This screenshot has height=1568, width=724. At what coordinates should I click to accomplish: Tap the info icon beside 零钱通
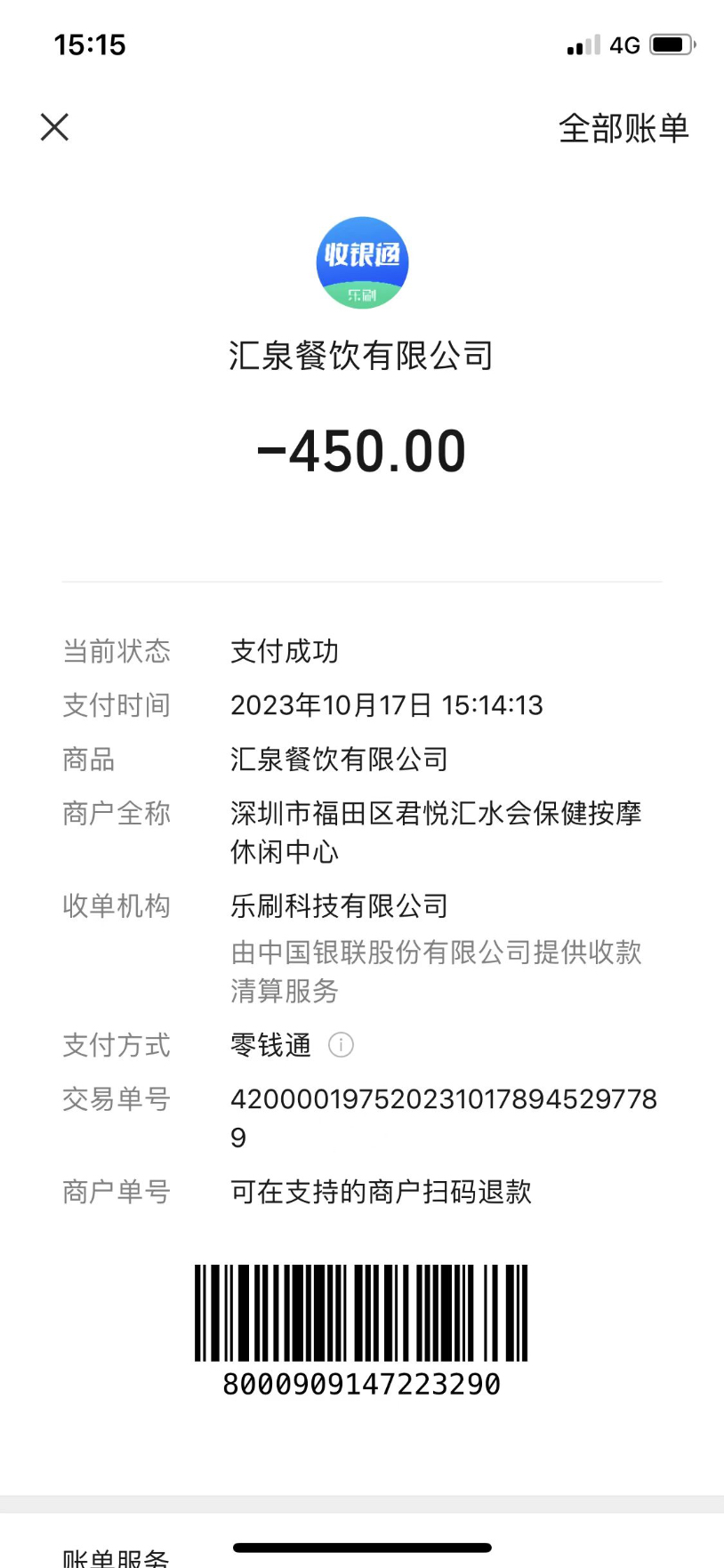[341, 1044]
